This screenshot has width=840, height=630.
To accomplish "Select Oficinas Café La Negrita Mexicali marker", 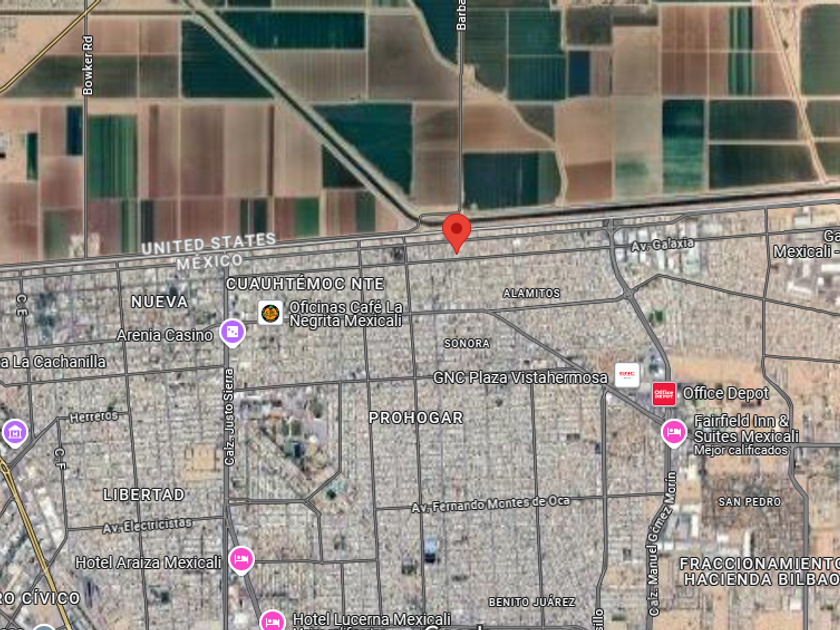I will click(270, 313).
